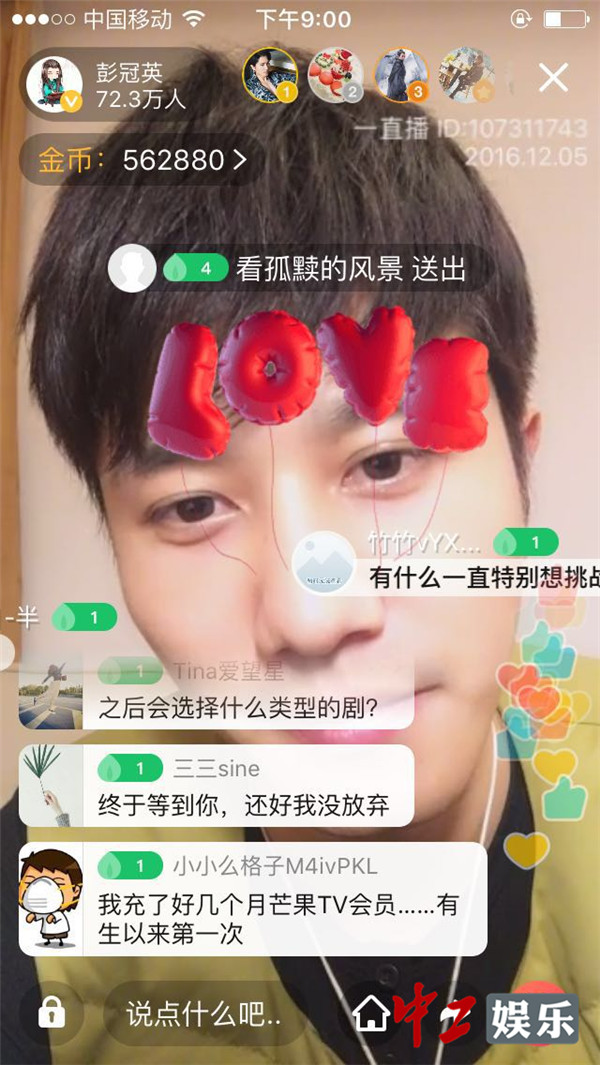The image size is (600, 1065).
Task: Close the live stream
Action: [553, 77]
